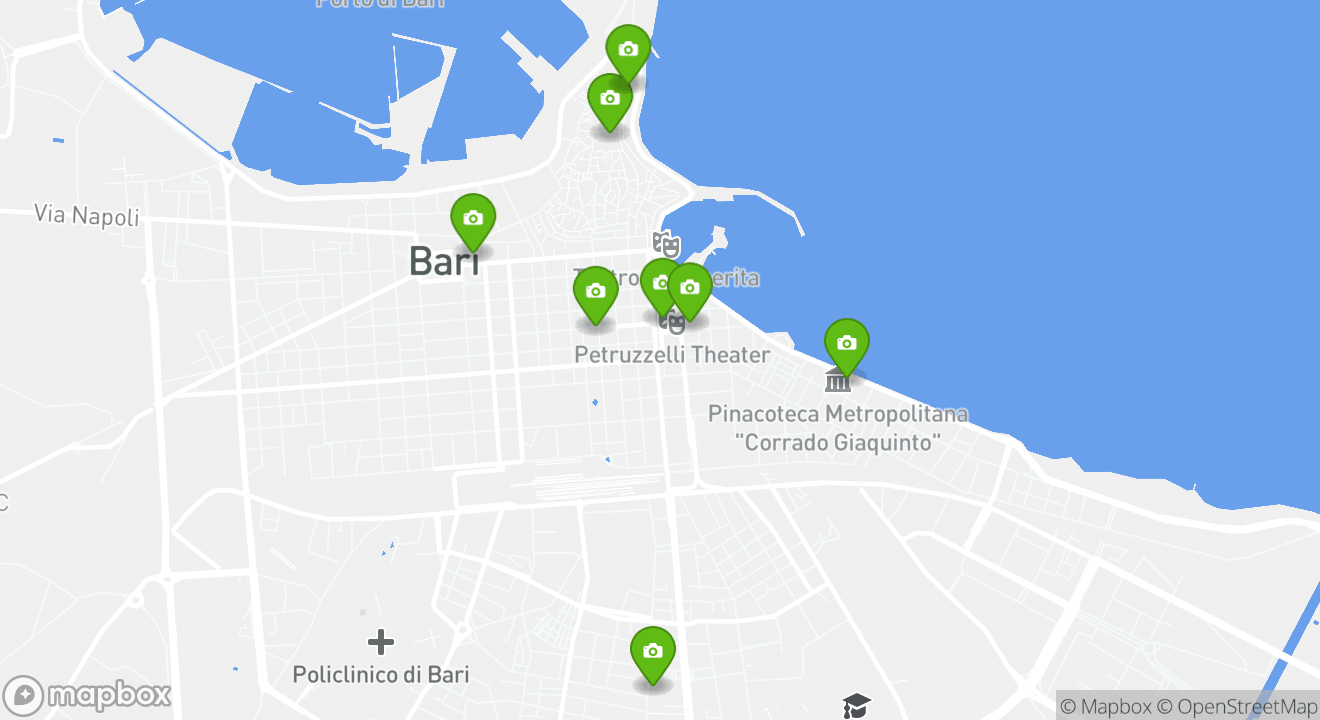Open the camera pin at Pinacoteca Metropolitana
The width and height of the screenshot is (1320, 720).
(846, 343)
